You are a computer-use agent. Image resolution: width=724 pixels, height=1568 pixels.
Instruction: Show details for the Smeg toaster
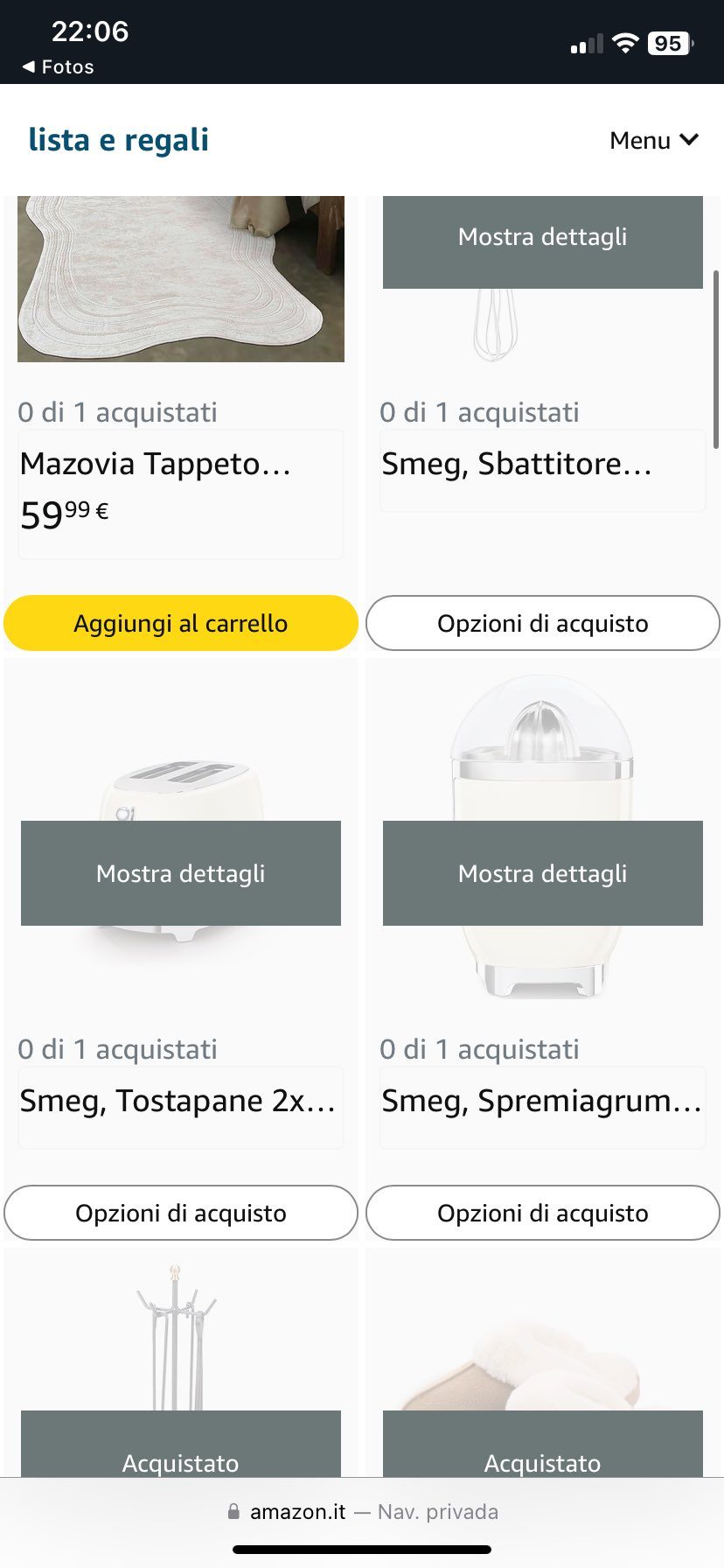[x=181, y=872]
